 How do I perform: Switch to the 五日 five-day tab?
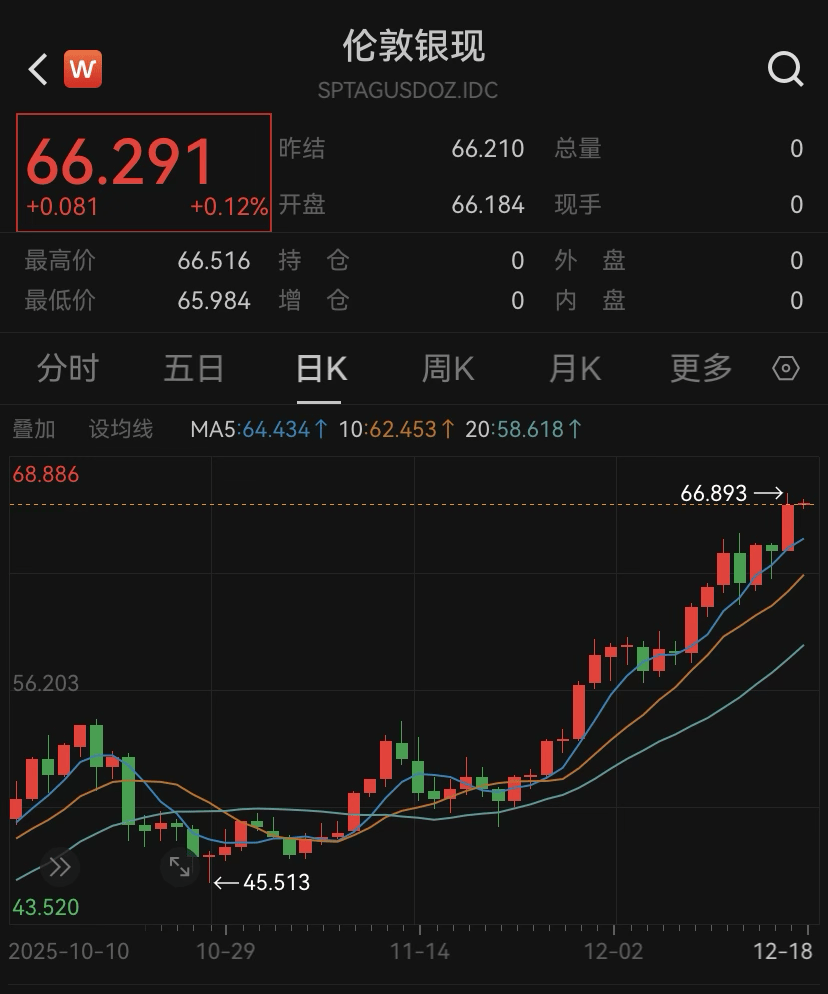pyautogui.click(x=193, y=368)
